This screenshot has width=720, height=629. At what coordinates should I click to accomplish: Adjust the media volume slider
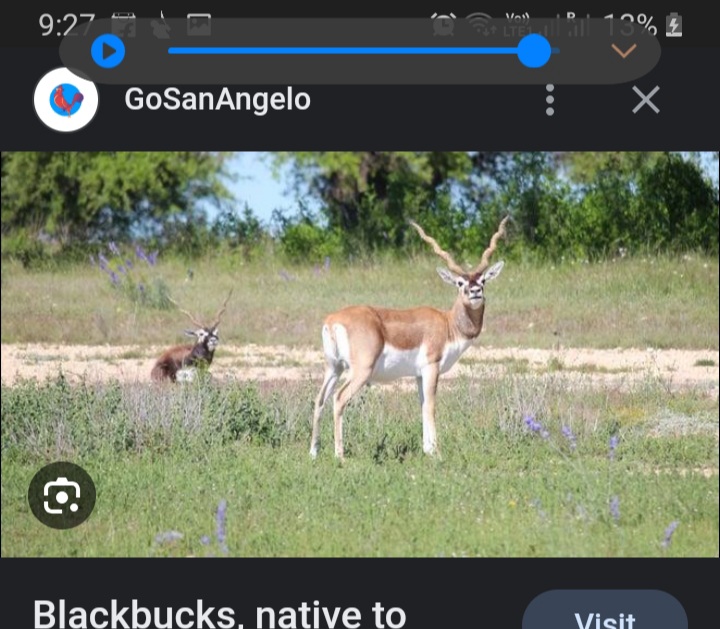[x=534, y=51]
